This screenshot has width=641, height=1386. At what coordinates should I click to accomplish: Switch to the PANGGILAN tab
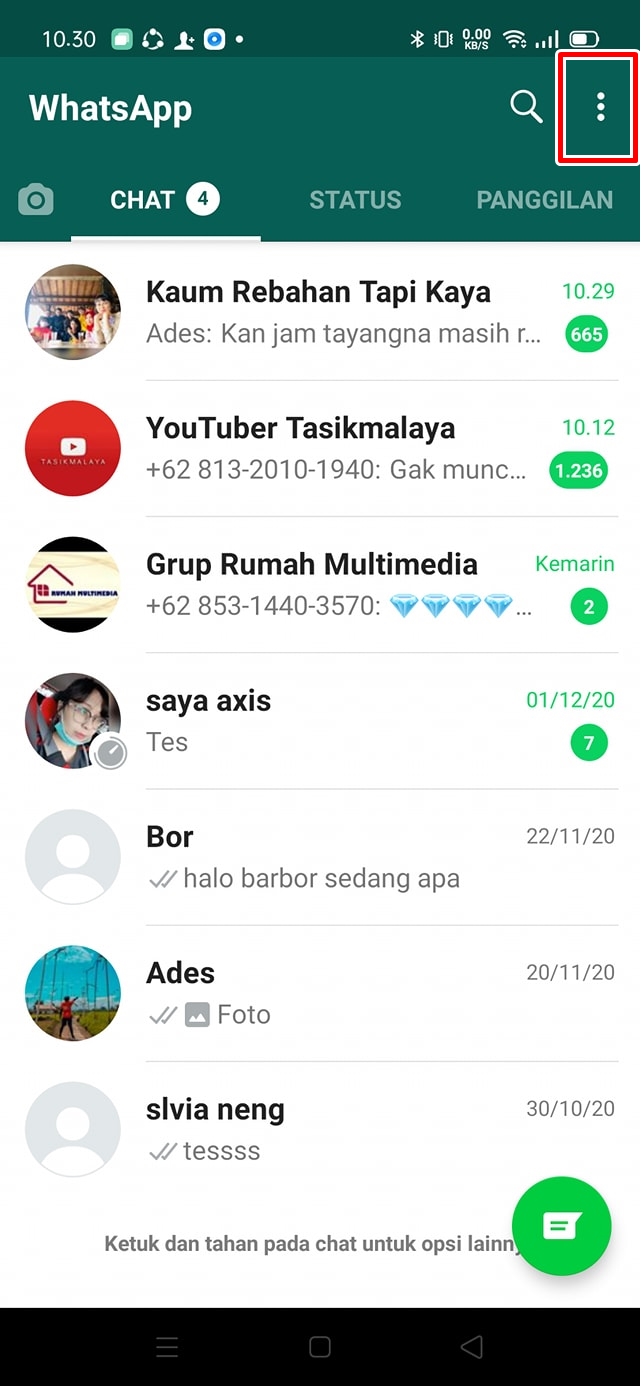(544, 200)
